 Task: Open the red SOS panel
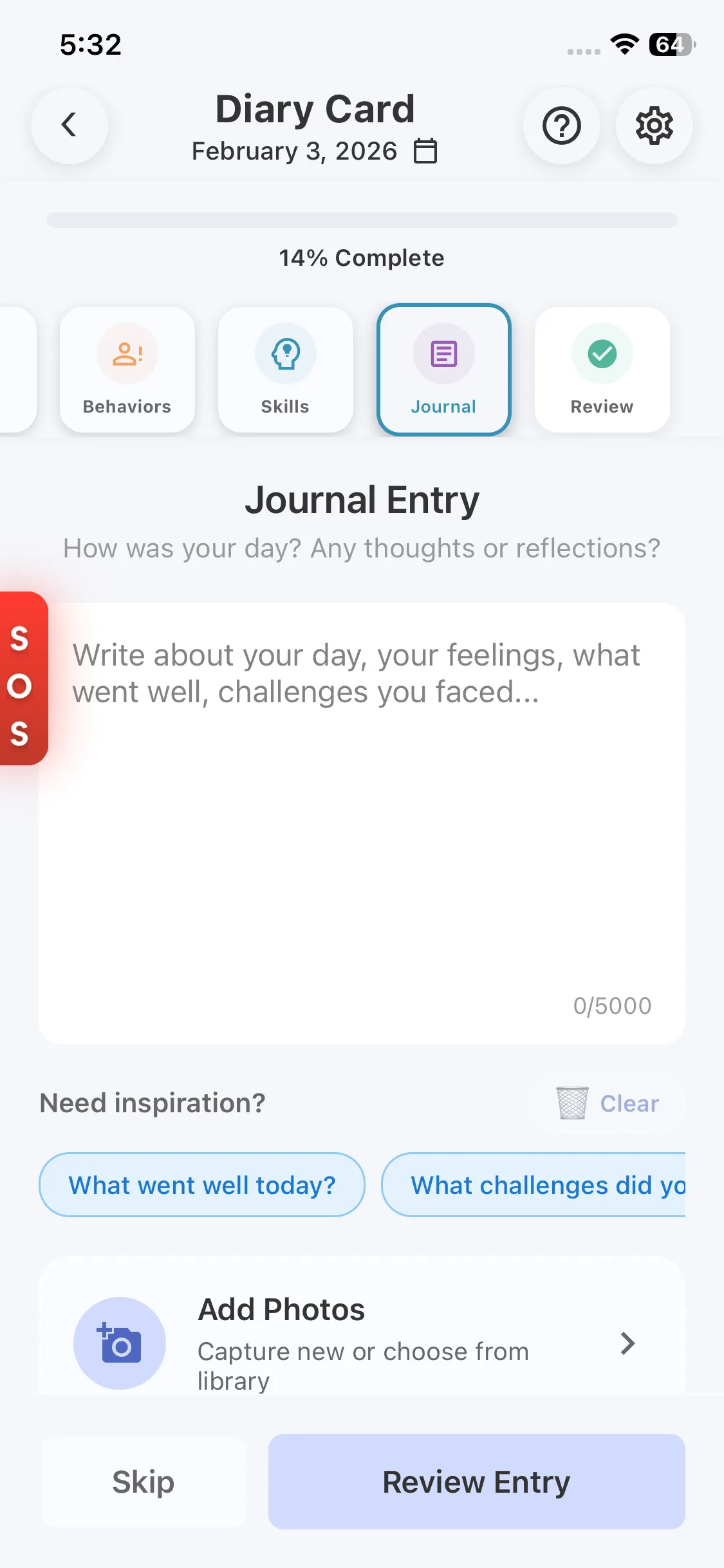[x=21, y=678]
